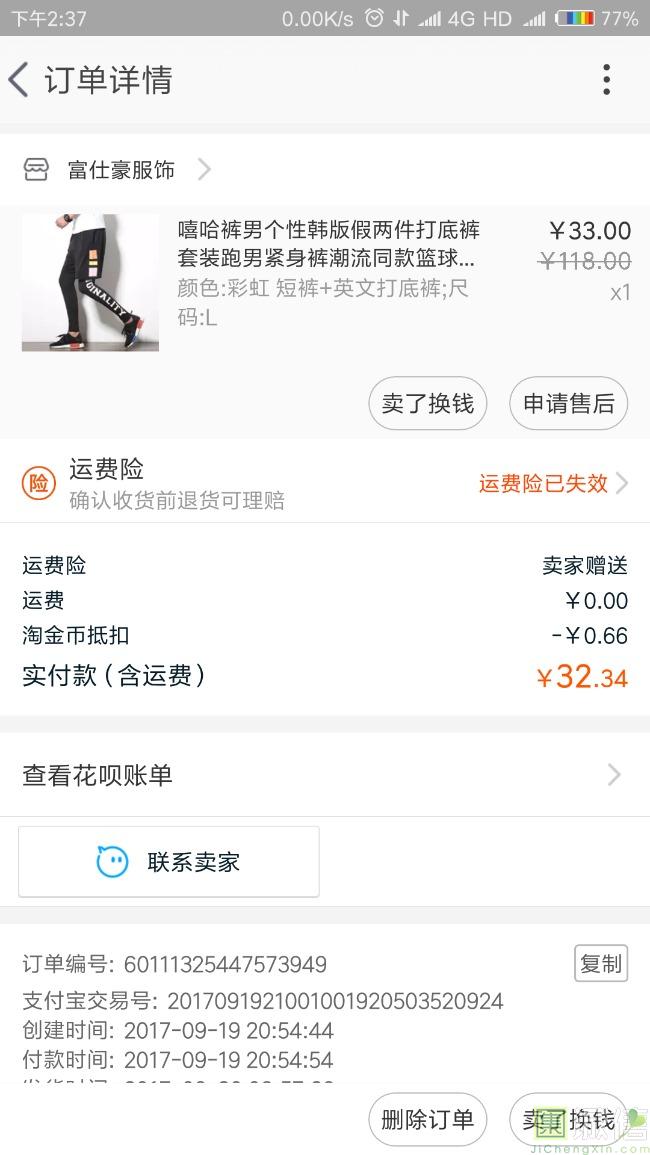Image resolution: width=650 pixels, height=1155 pixels.
Task: Contact the seller via 联系卖家
Action: pos(169,862)
